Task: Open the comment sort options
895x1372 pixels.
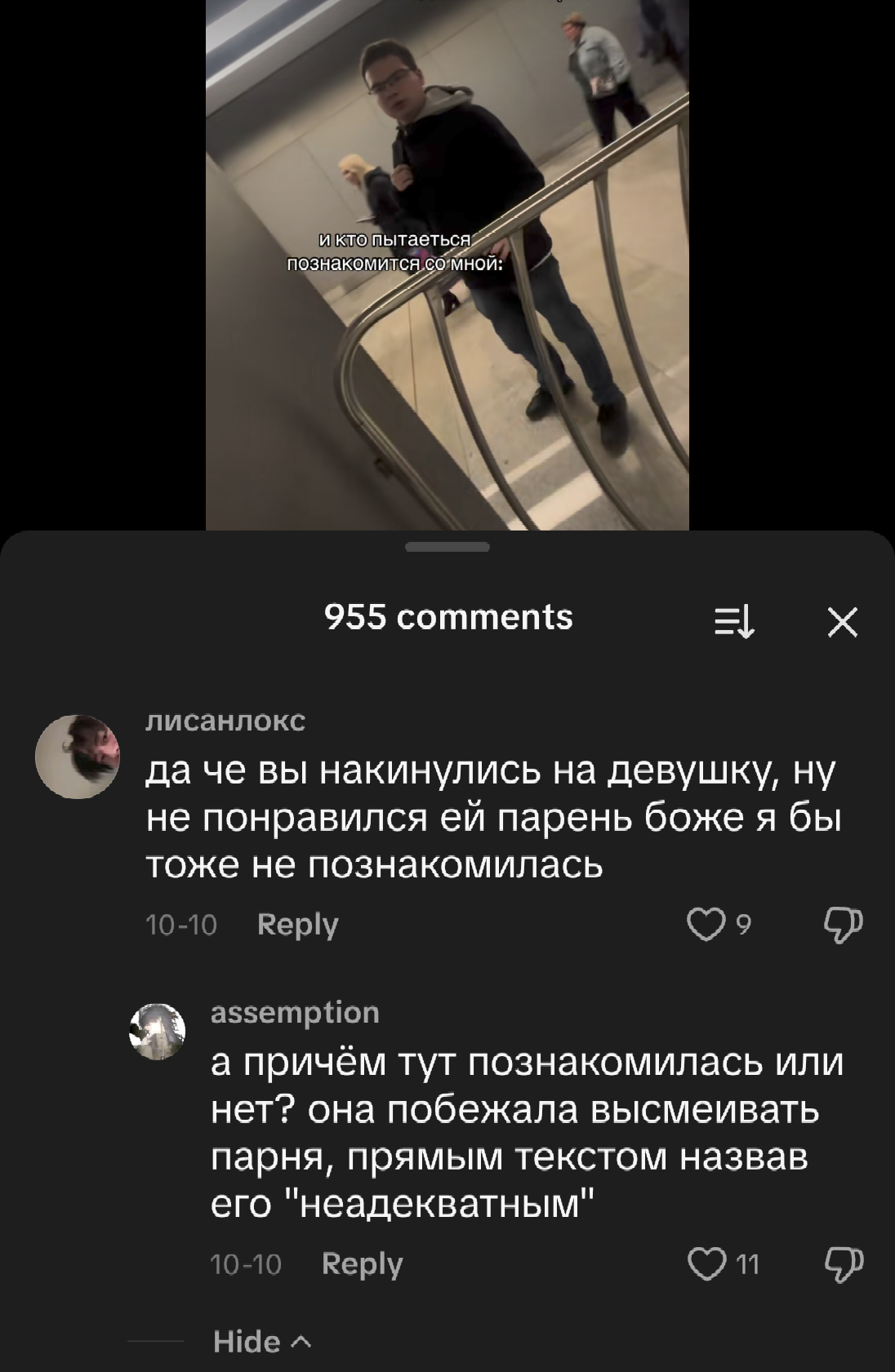Action: (x=735, y=623)
